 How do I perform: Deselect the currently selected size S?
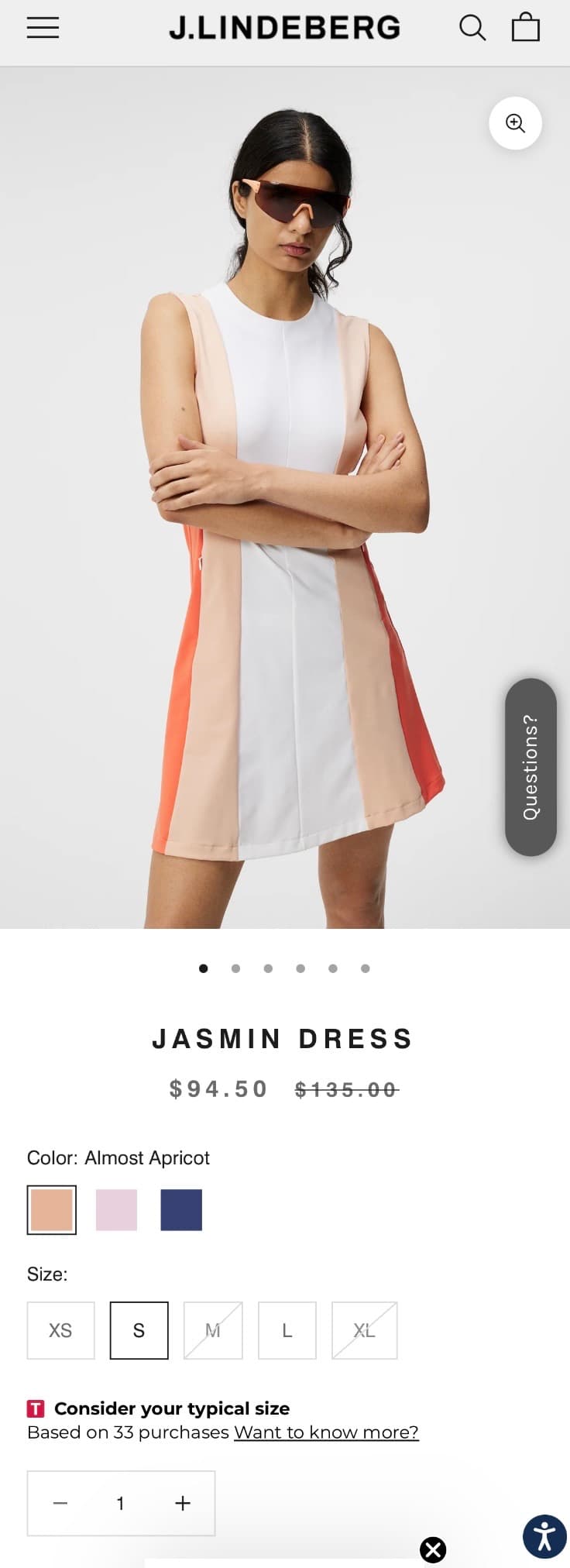(139, 1330)
